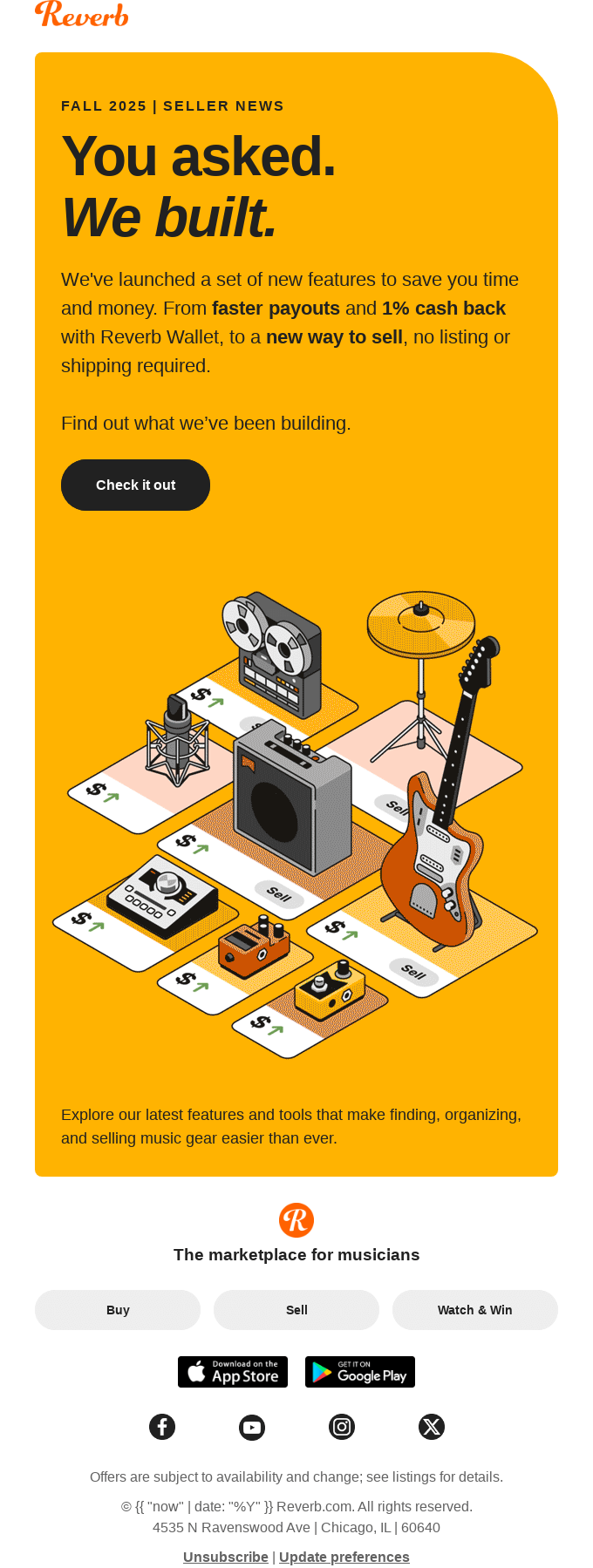Open the Buy button
The image size is (593, 1568).
(118, 1309)
